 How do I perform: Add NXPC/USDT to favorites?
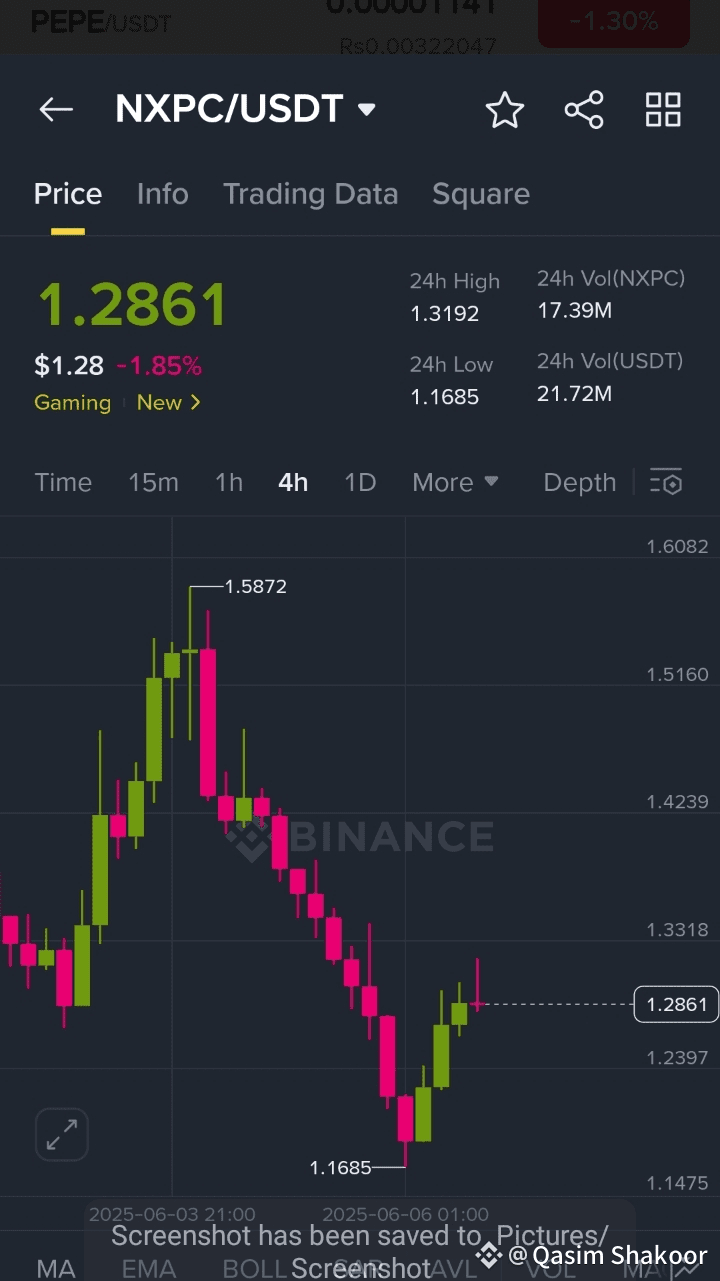[505, 110]
